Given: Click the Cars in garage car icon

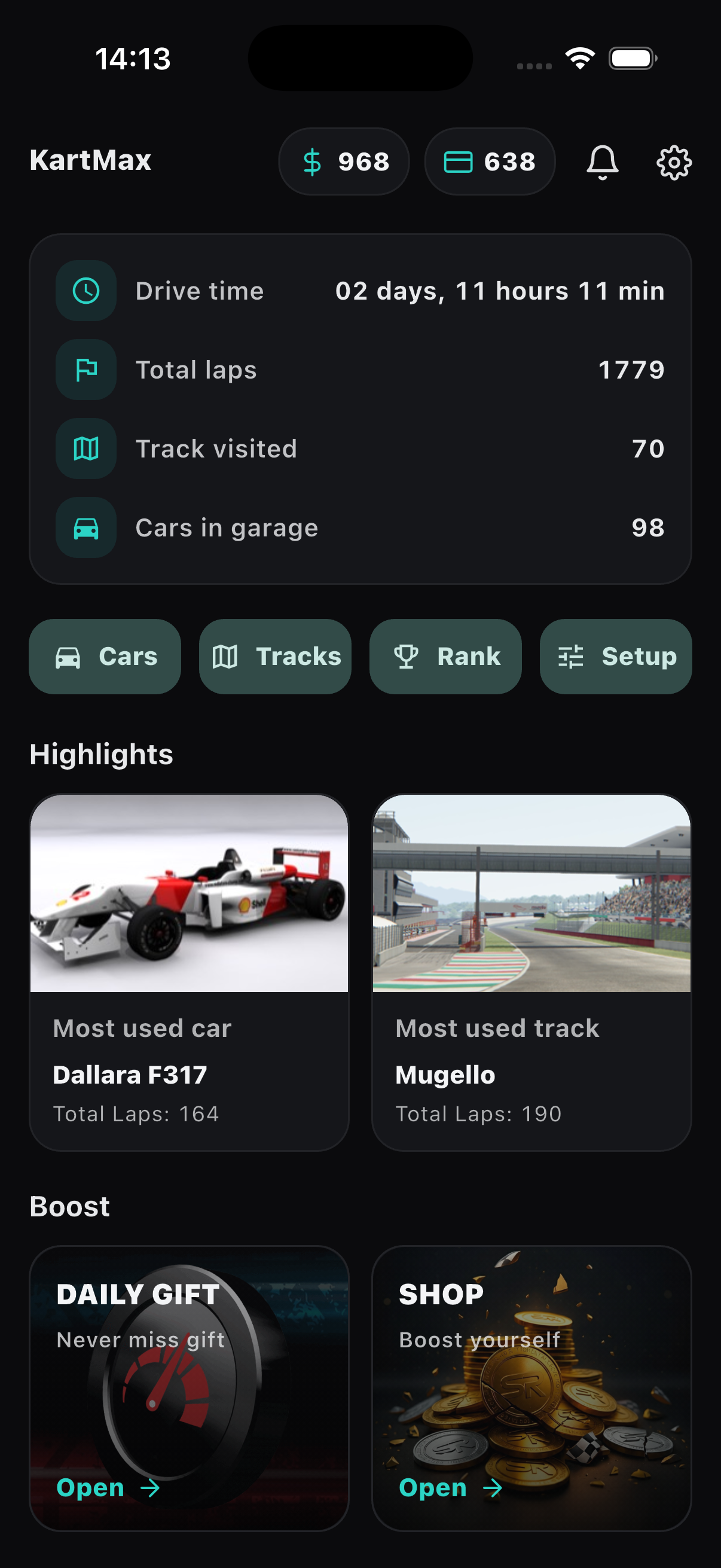Looking at the screenshot, I should click(85, 527).
